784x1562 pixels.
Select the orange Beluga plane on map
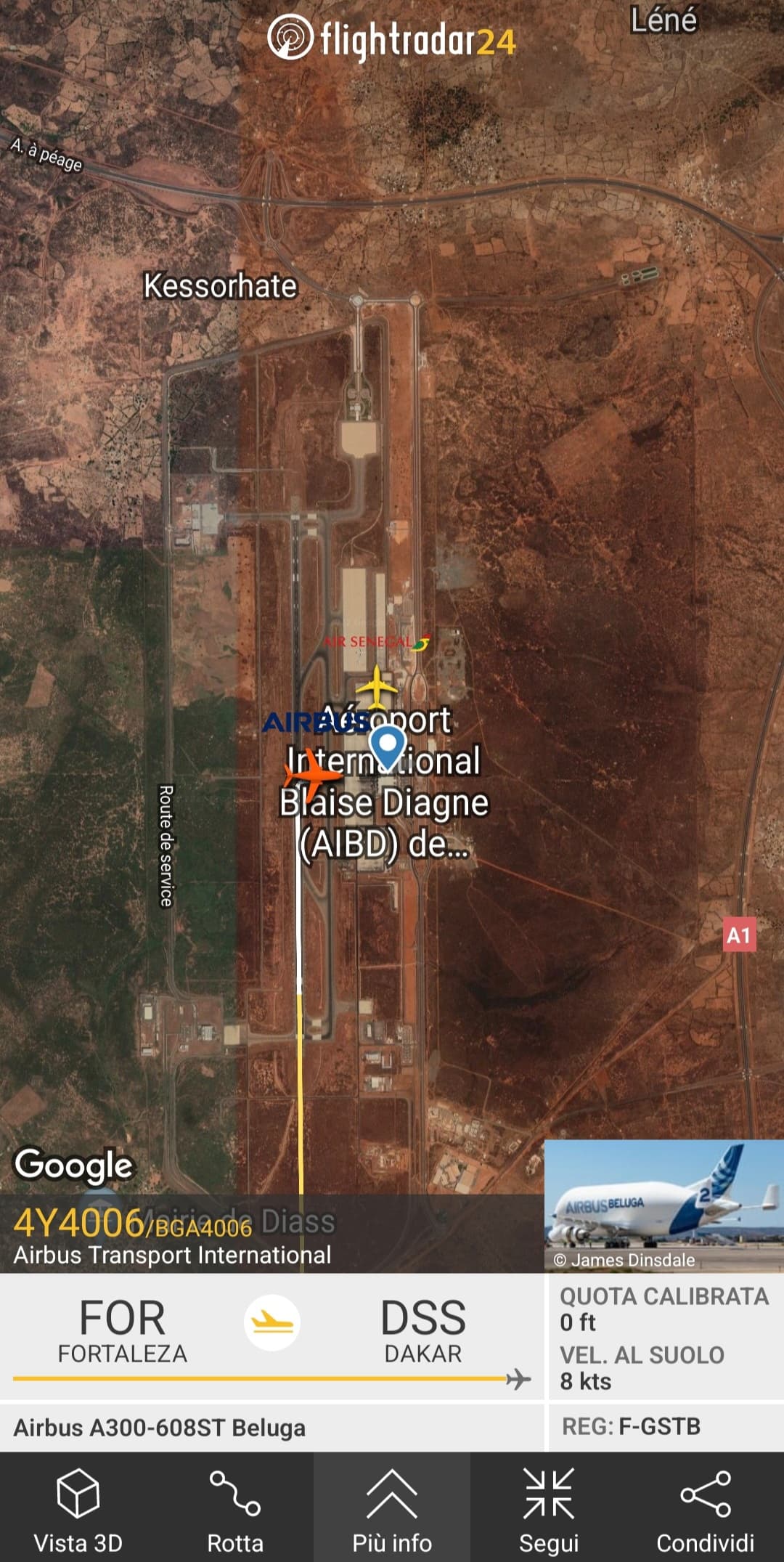pyautogui.click(x=312, y=775)
